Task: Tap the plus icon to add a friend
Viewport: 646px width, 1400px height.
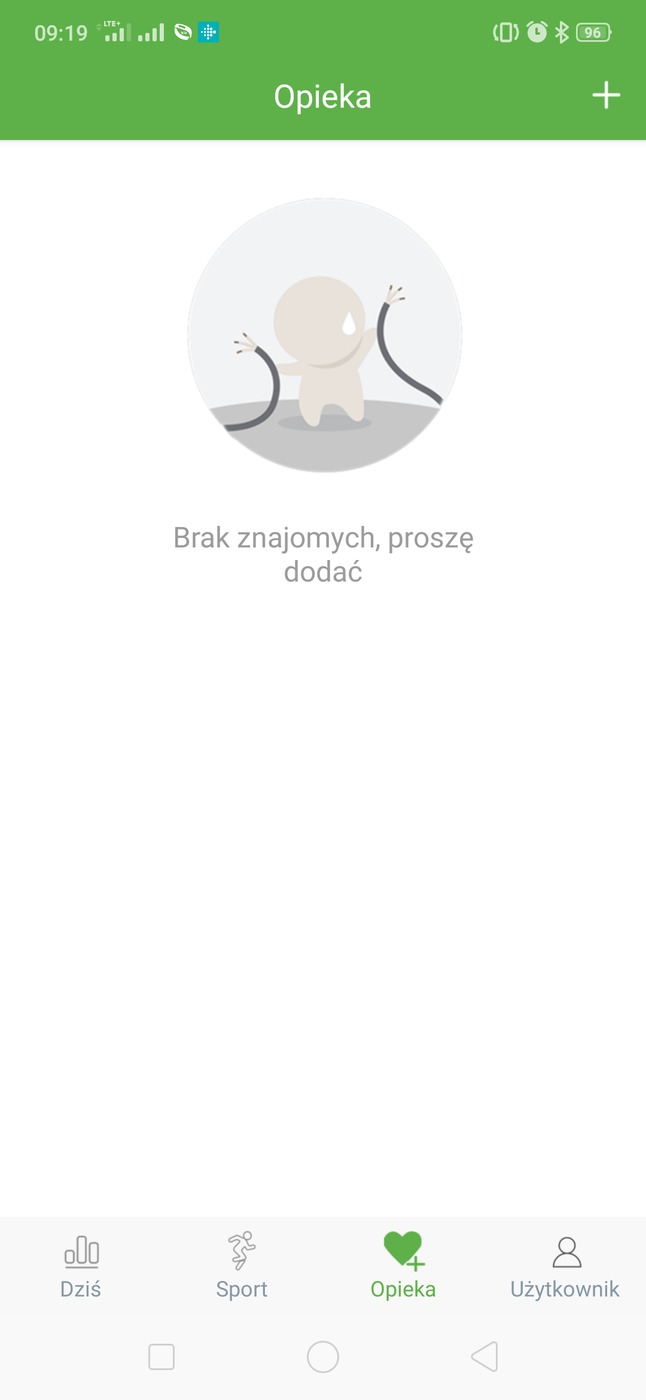Action: tap(606, 96)
